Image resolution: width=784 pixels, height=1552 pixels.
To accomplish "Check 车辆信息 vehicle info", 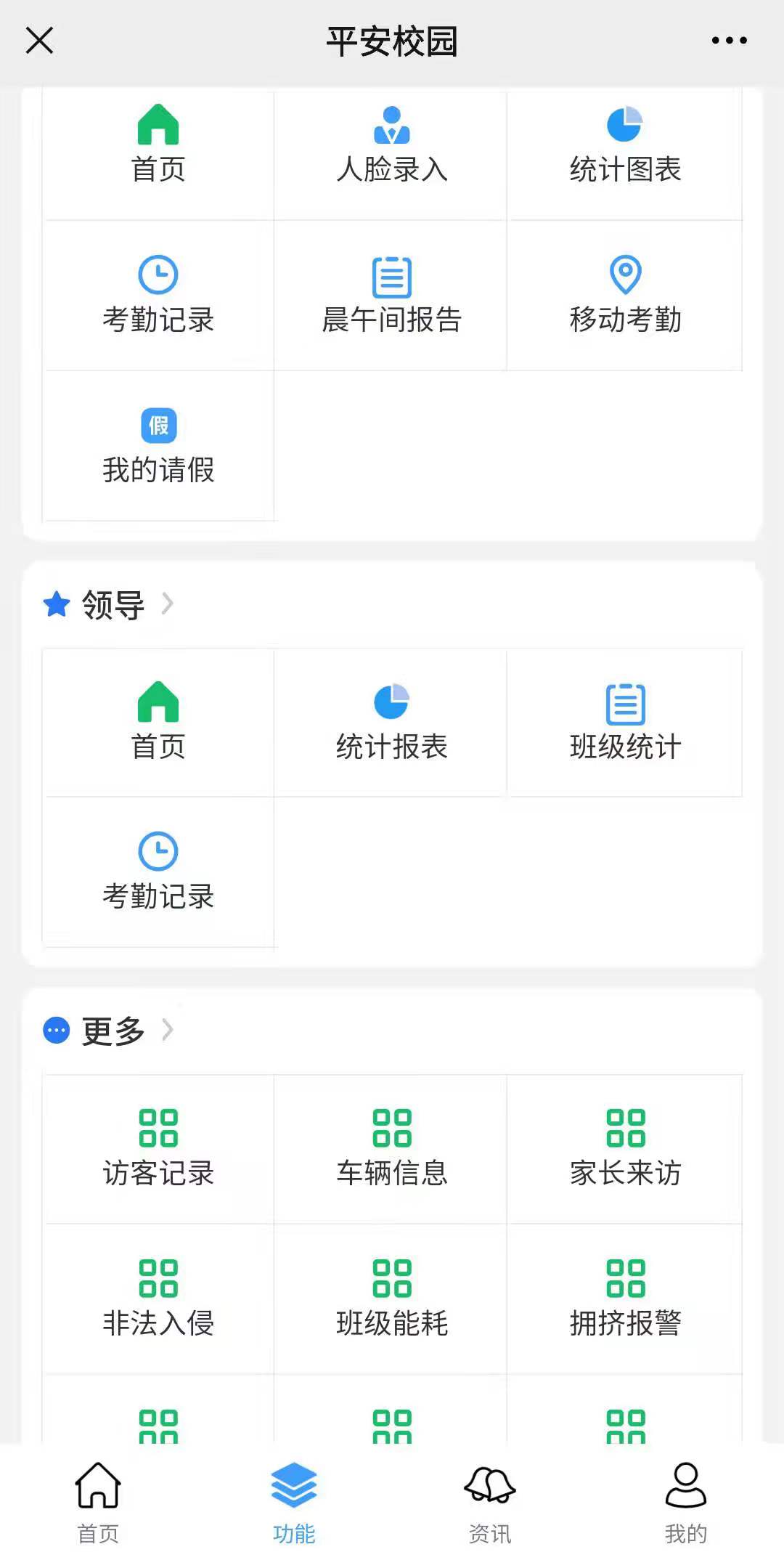I will (x=391, y=1149).
